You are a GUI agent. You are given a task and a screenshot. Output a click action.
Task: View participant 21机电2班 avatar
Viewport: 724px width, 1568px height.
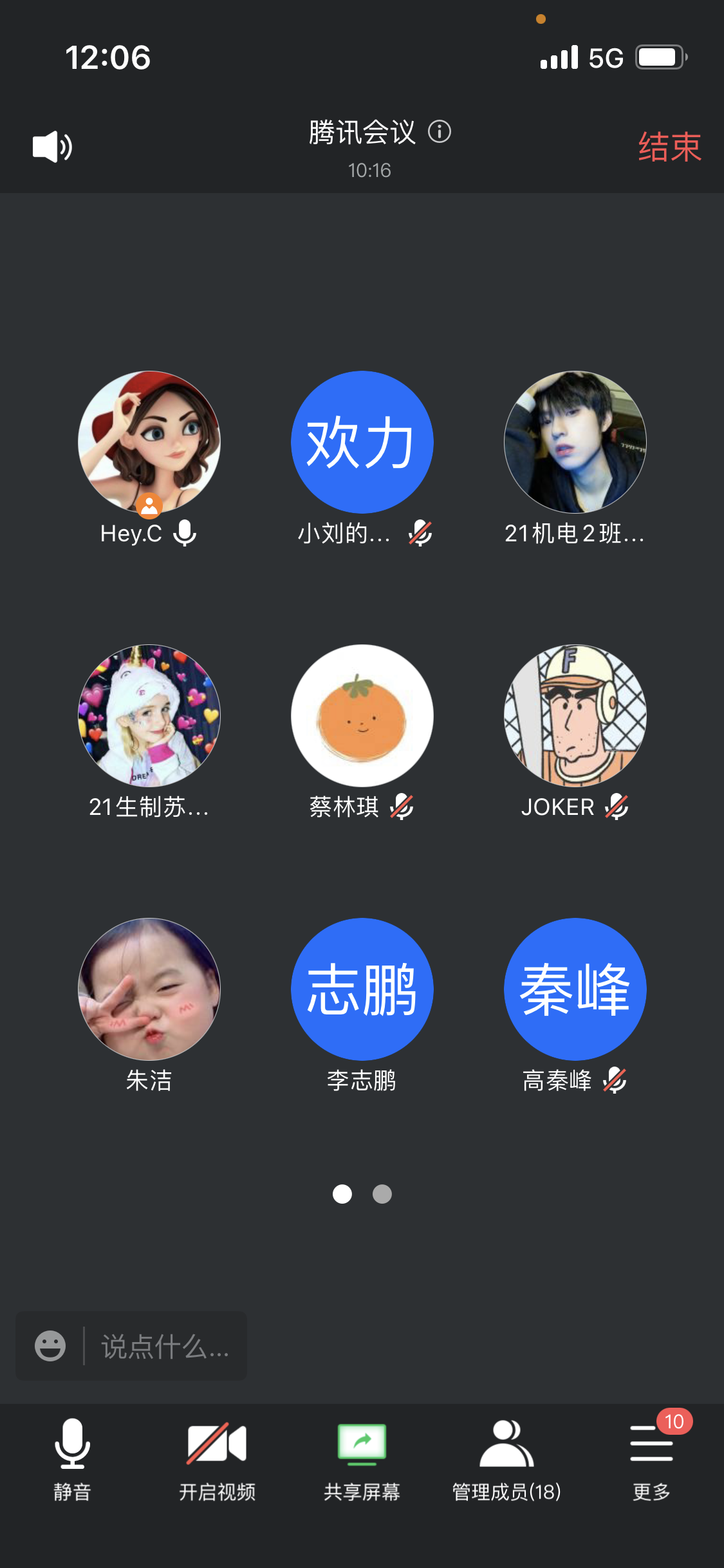[x=575, y=442]
